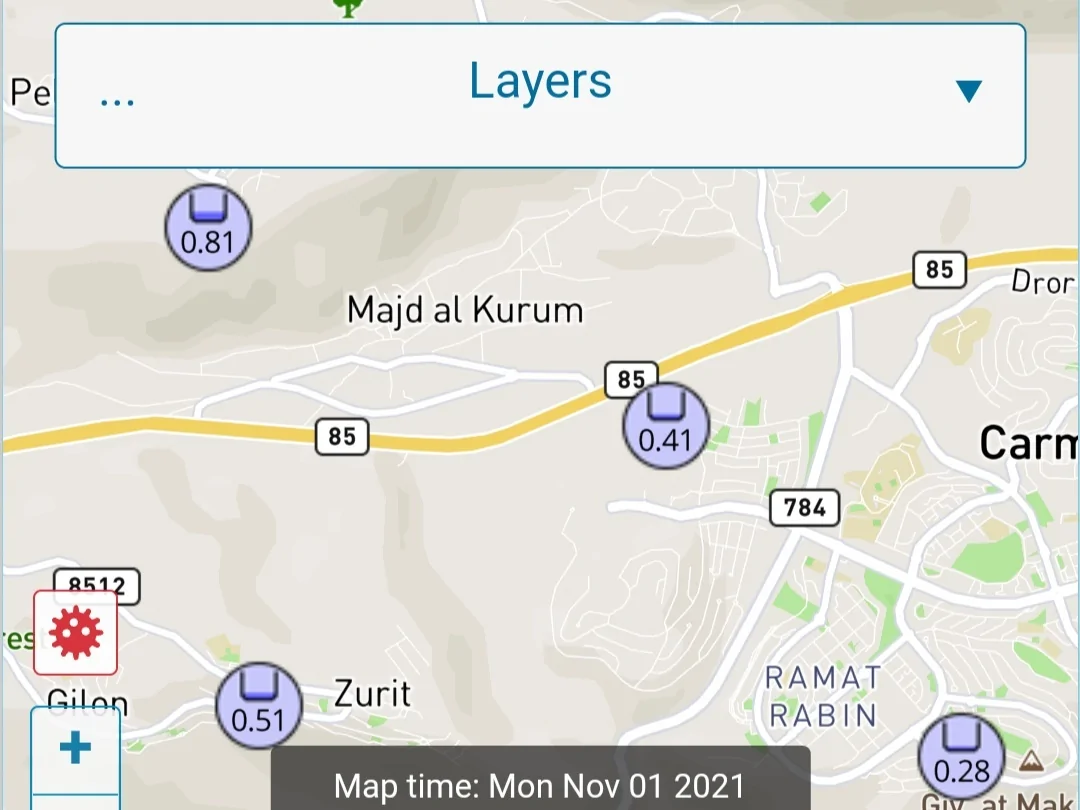Zoom in with the plus button
This screenshot has width=1080, height=810.
76,749
